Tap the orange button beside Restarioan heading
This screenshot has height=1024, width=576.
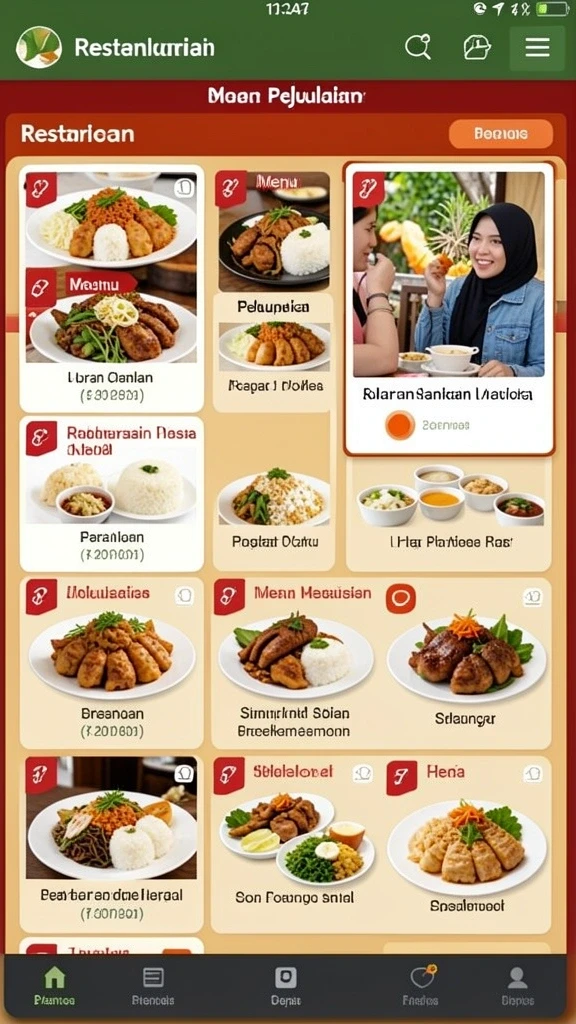501,134
